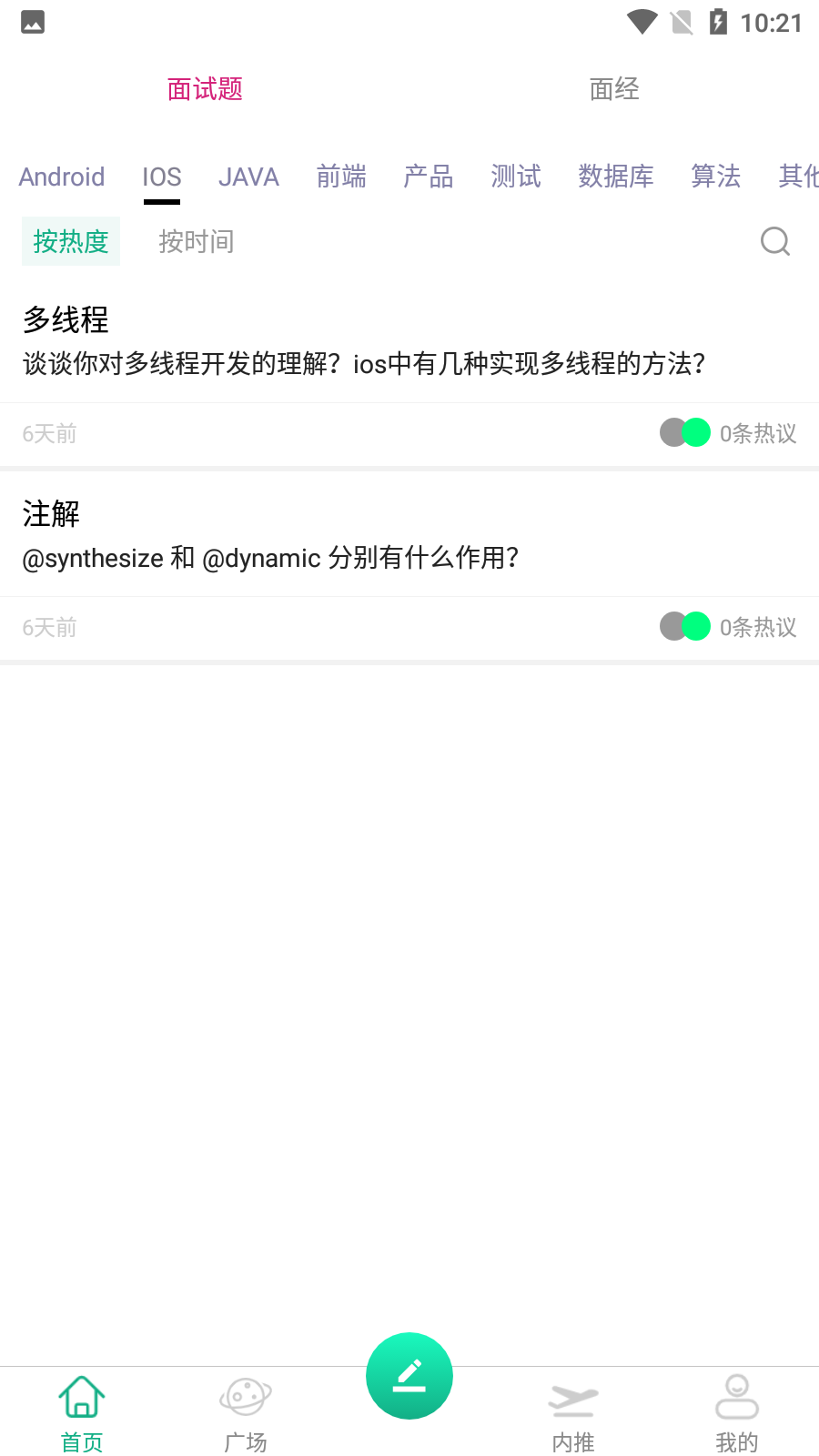This screenshot has width=819, height=1456.
Task: Select the 算法 category
Action: (x=716, y=177)
